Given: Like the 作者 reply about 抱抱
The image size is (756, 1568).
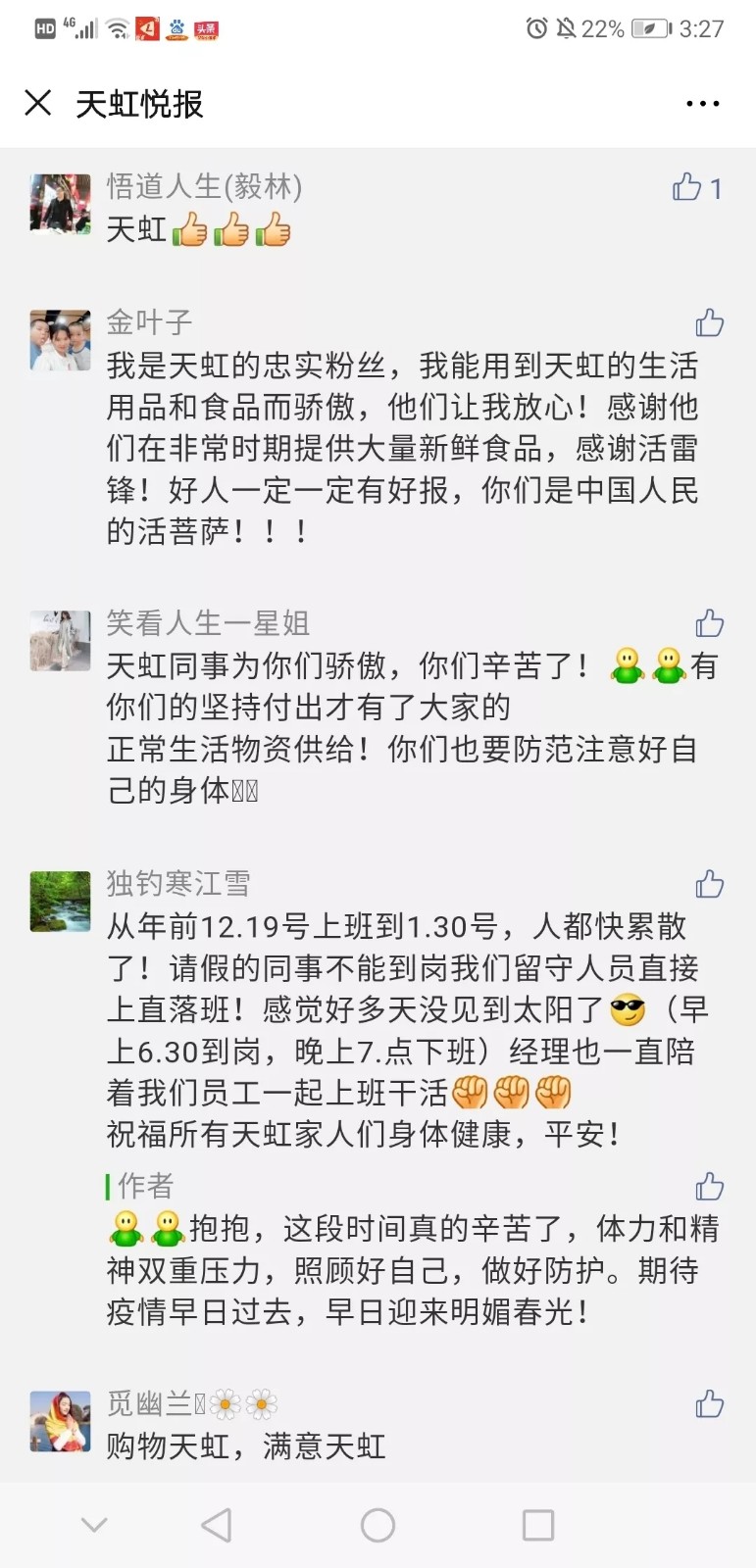Looking at the screenshot, I should [709, 1187].
